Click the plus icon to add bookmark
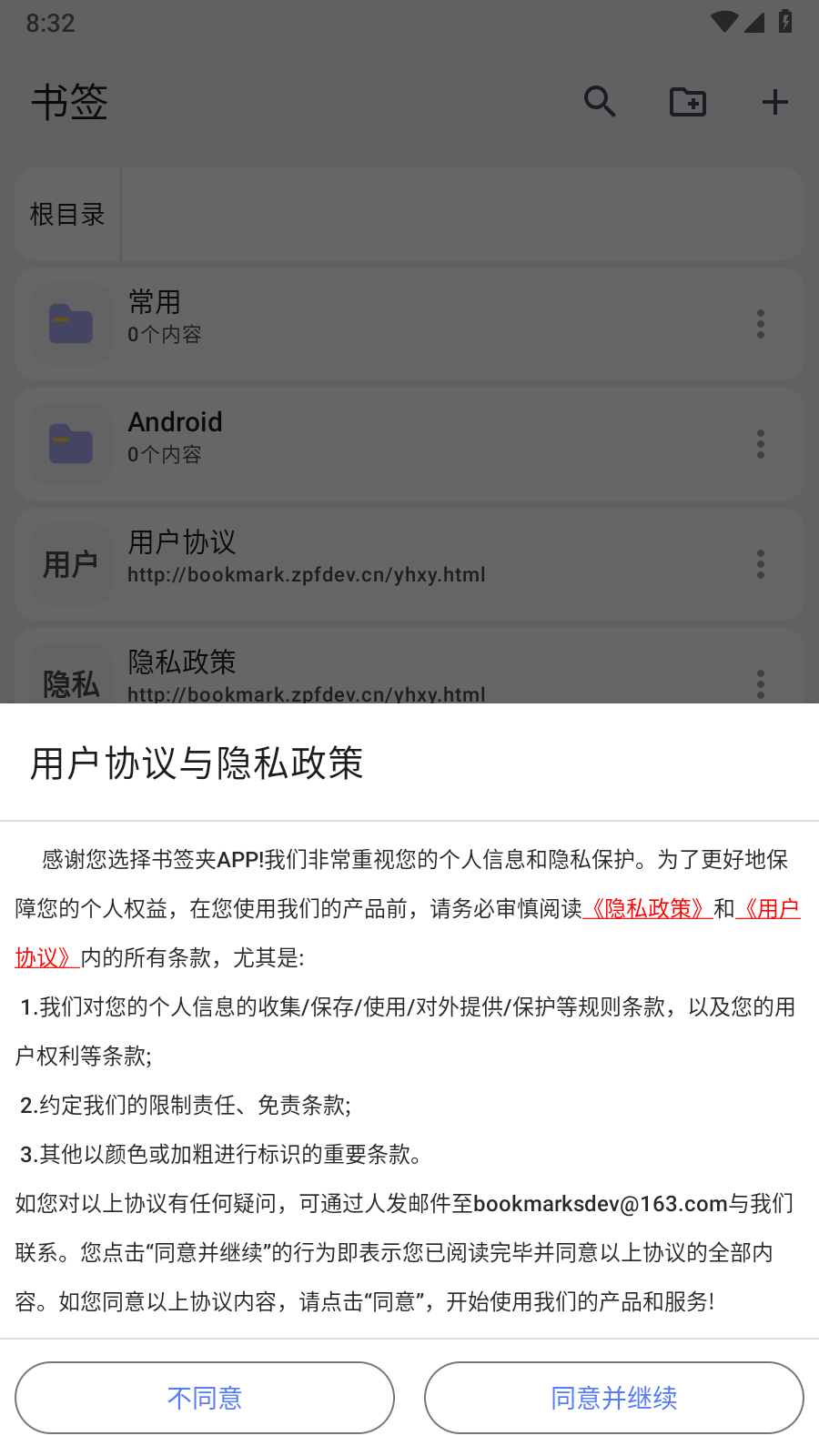The image size is (819, 1456). pyautogui.click(x=774, y=102)
